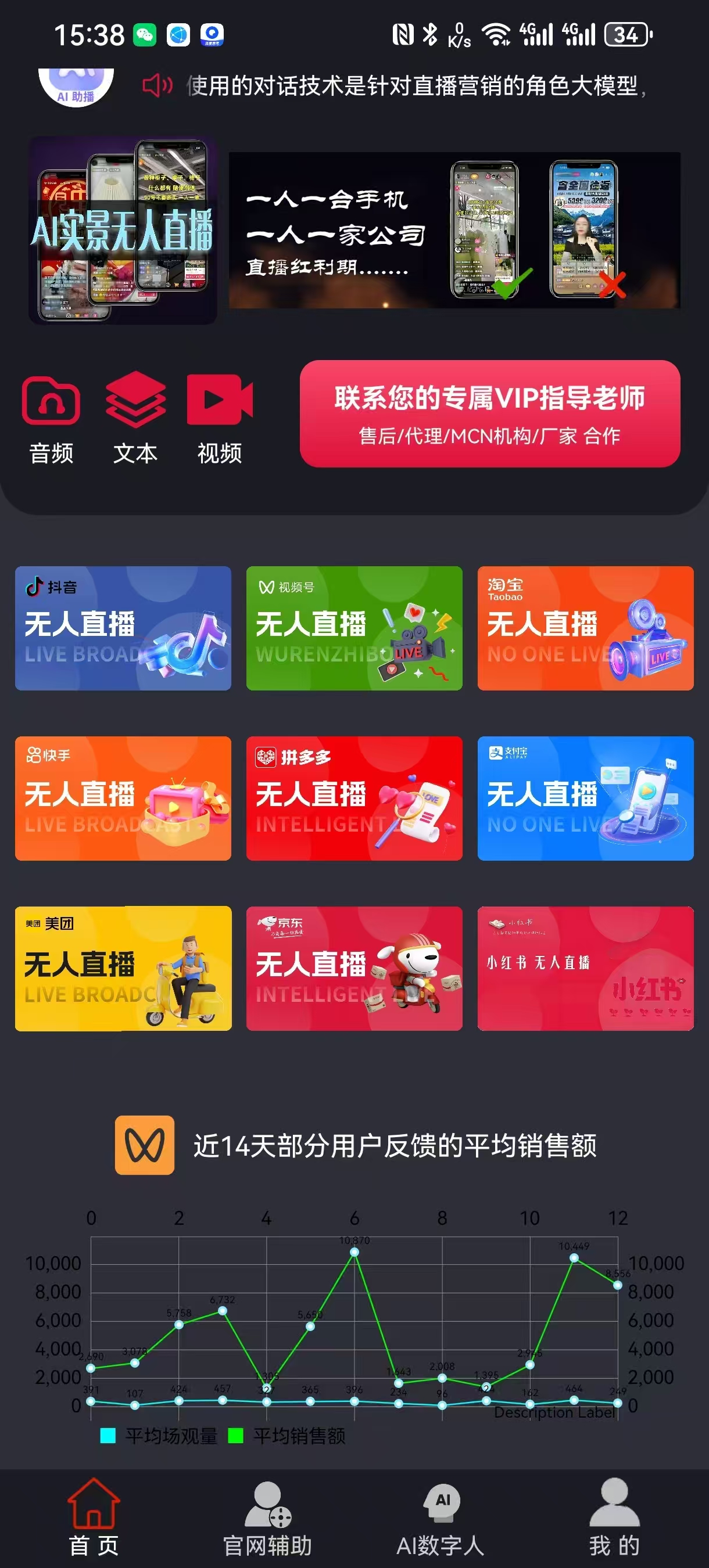Open the 文本 text section

point(135,420)
